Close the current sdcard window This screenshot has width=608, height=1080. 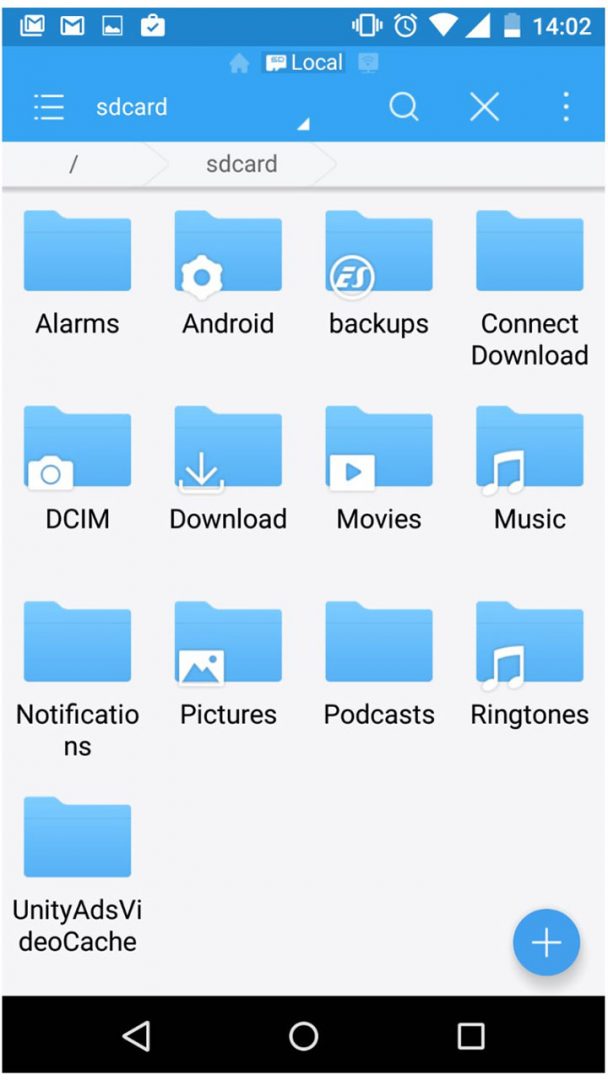coord(485,107)
